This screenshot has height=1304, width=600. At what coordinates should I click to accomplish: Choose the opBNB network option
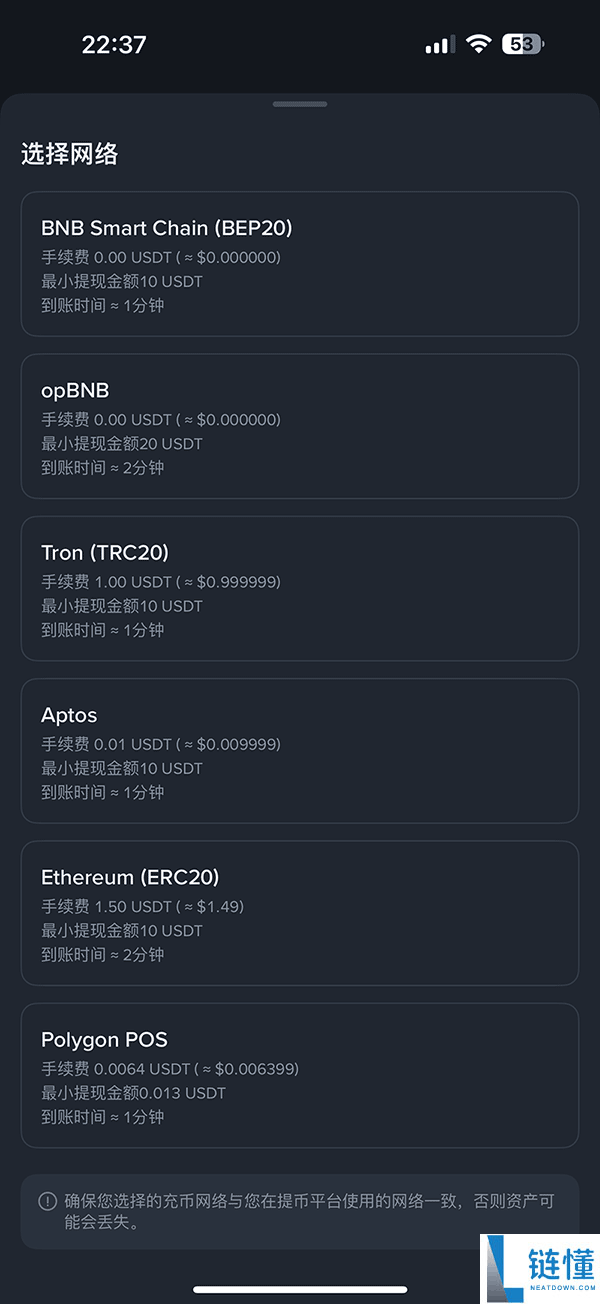click(300, 426)
